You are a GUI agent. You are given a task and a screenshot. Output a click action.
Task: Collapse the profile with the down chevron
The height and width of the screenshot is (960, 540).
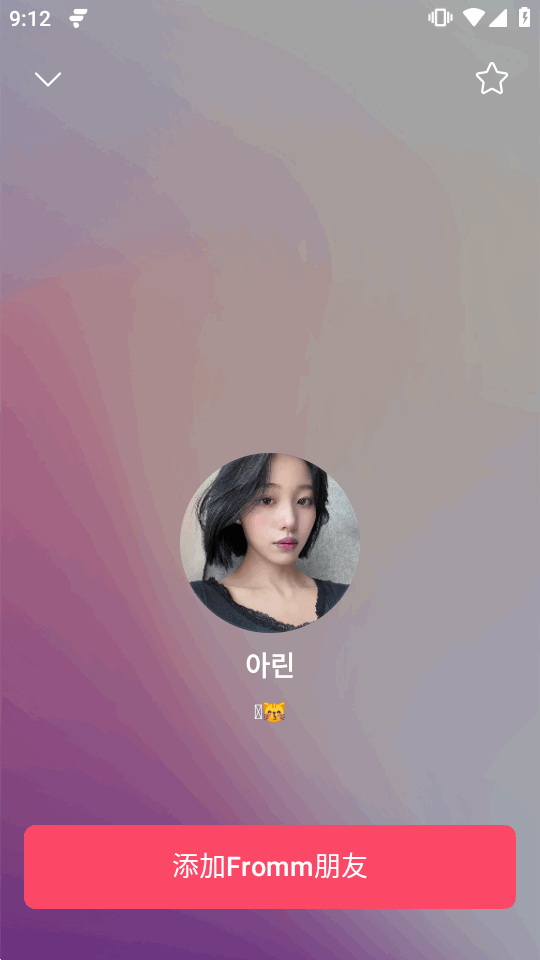coord(48,79)
